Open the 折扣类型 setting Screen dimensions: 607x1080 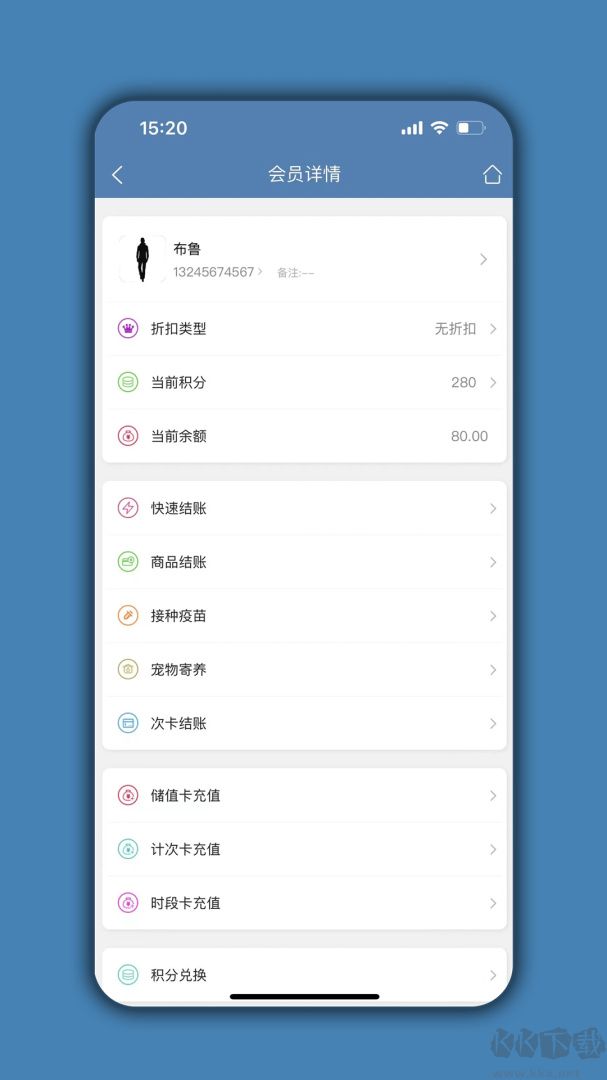[304, 329]
